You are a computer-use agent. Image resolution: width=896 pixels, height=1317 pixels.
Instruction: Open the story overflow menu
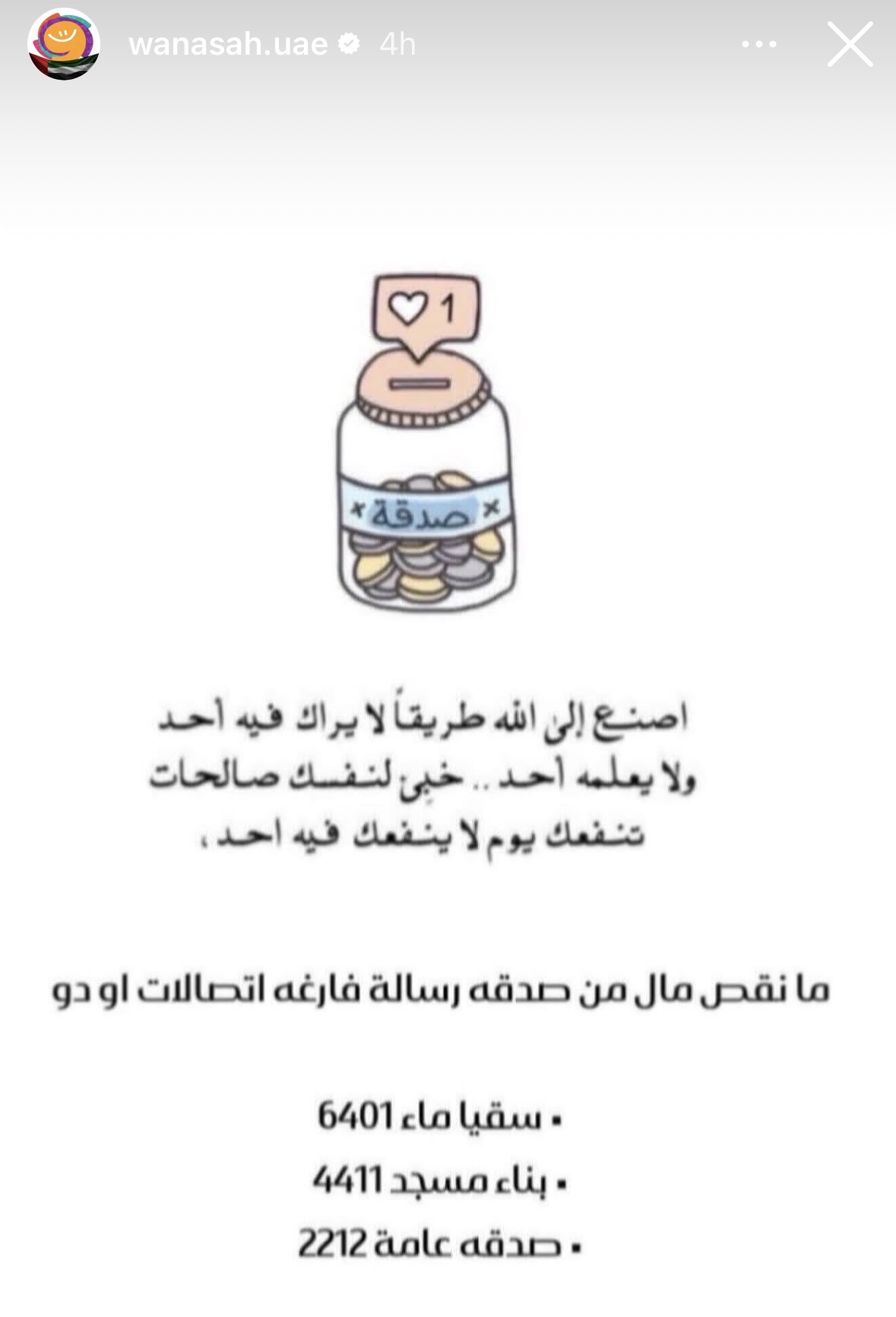758,44
